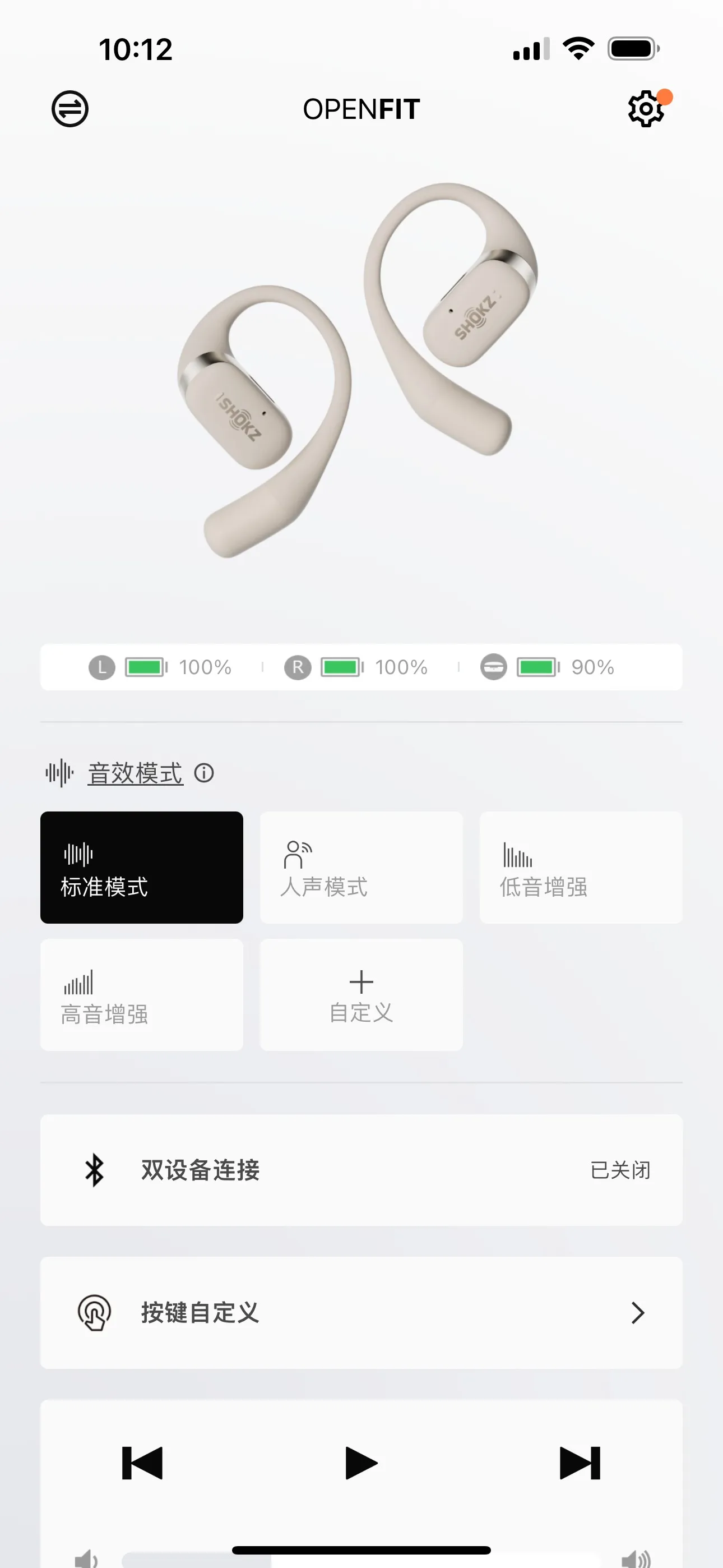Open 双设备连接 setting
Viewport: 723px width, 1568px height.
pos(361,1170)
